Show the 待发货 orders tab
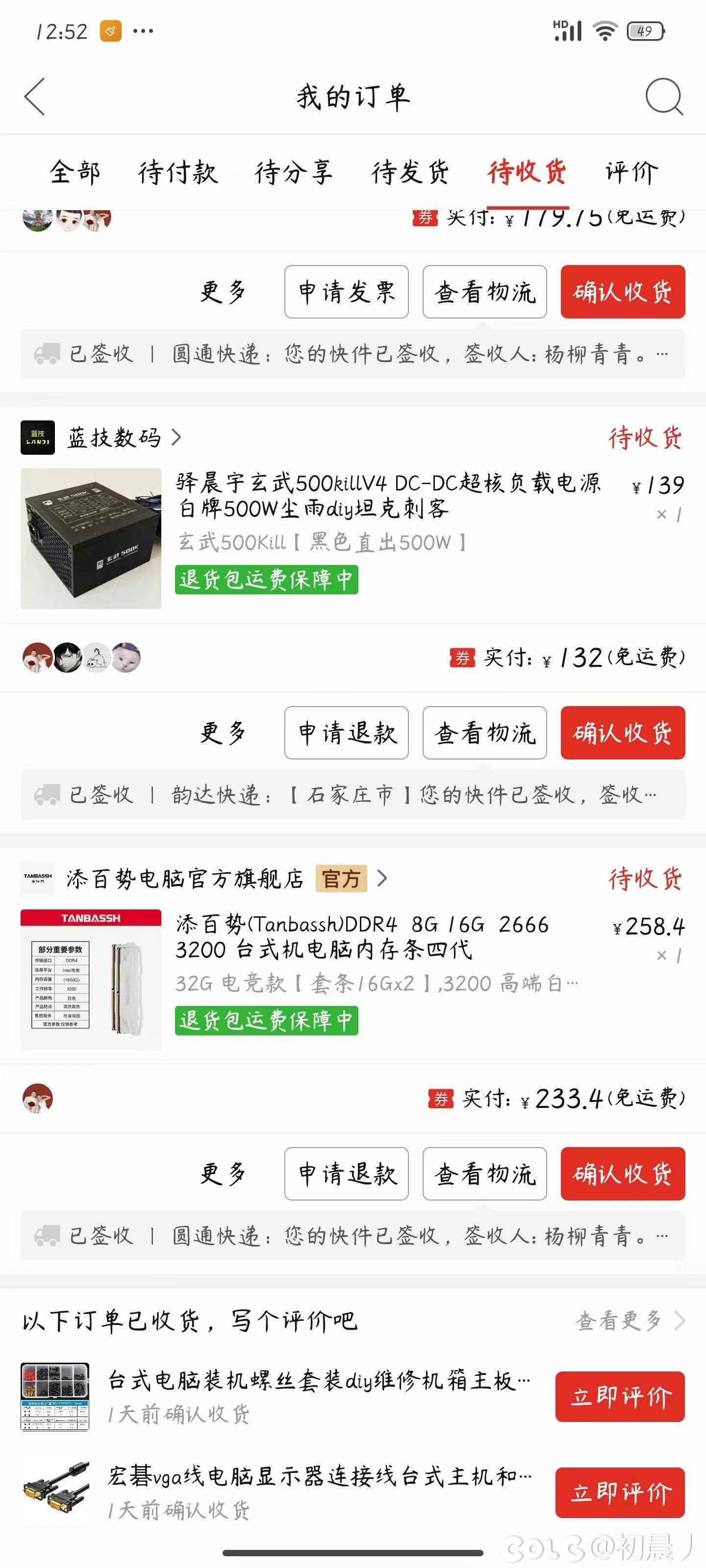 coord(410,172)
